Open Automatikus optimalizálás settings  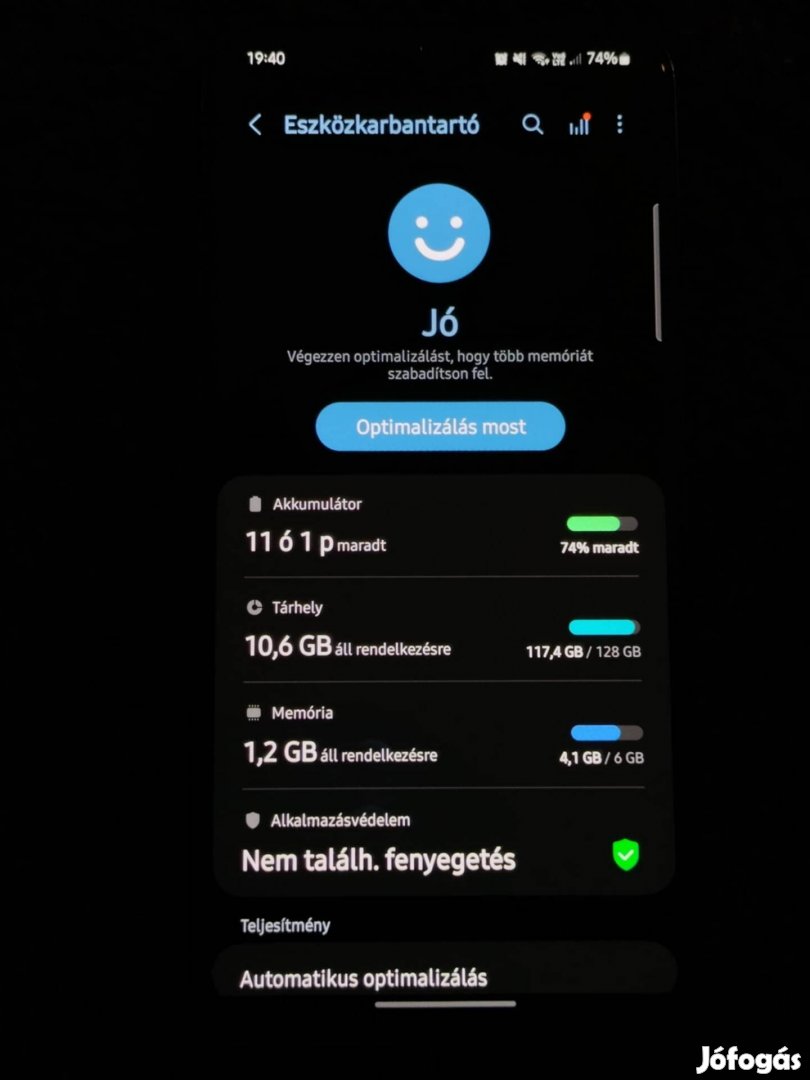pyautogui.click(x=441, y=977)
